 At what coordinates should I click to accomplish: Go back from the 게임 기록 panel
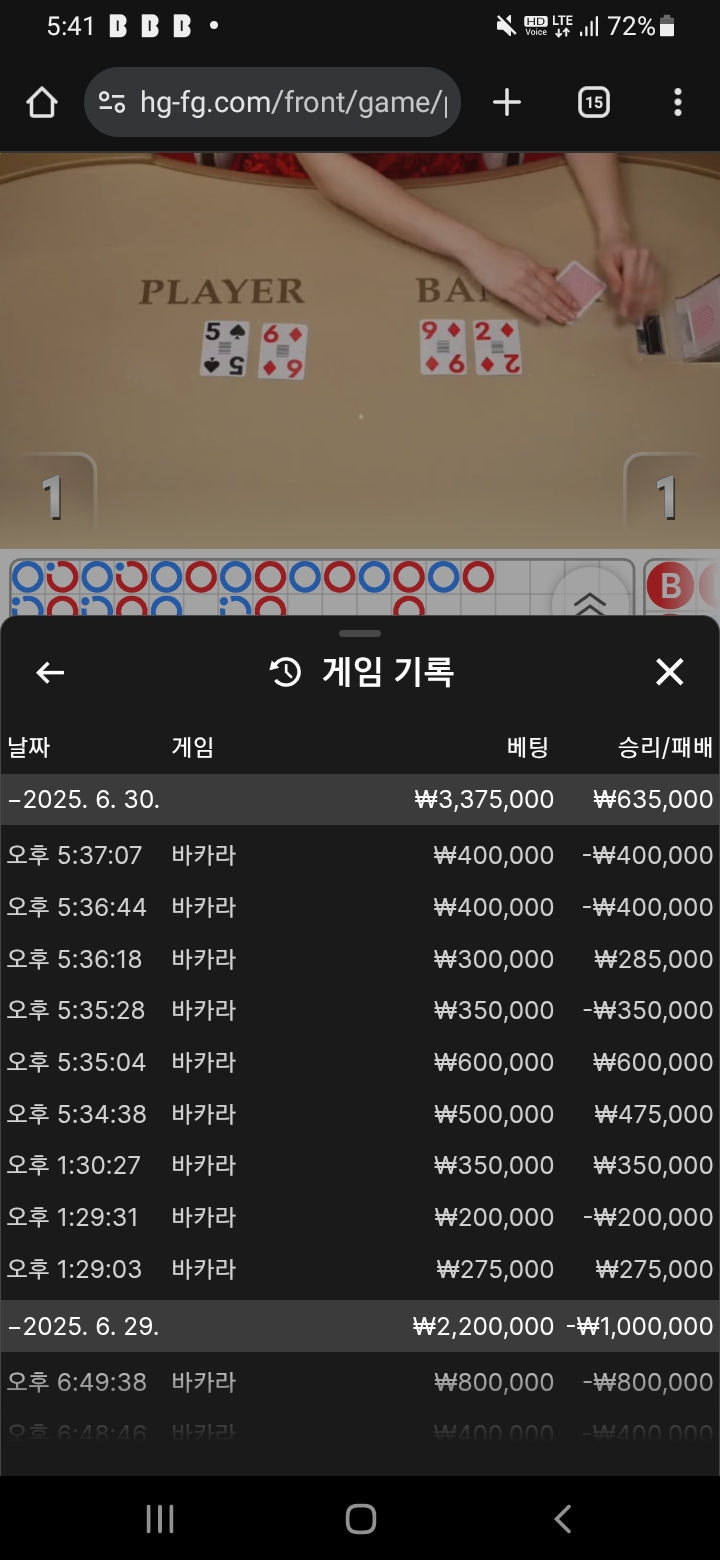tap(50, 673)
